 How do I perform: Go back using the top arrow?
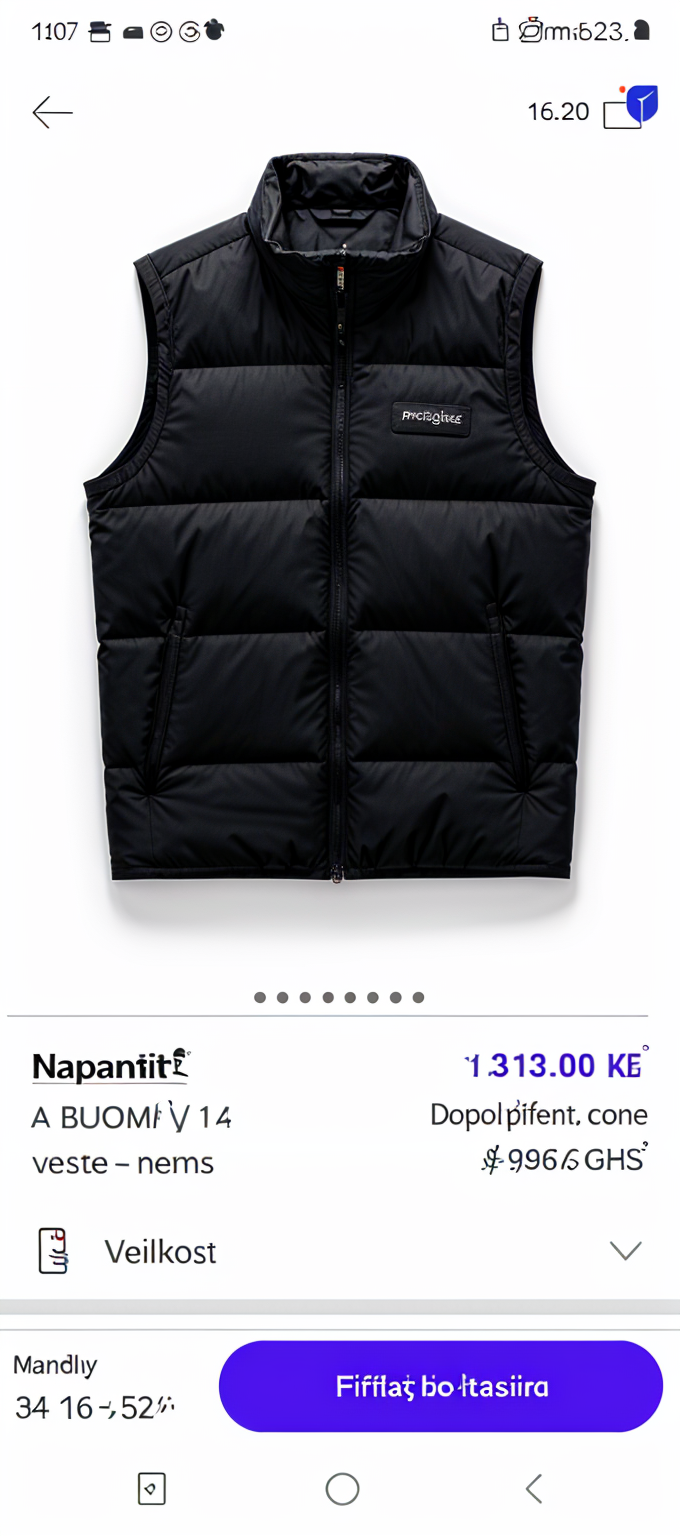pos(52,113)
